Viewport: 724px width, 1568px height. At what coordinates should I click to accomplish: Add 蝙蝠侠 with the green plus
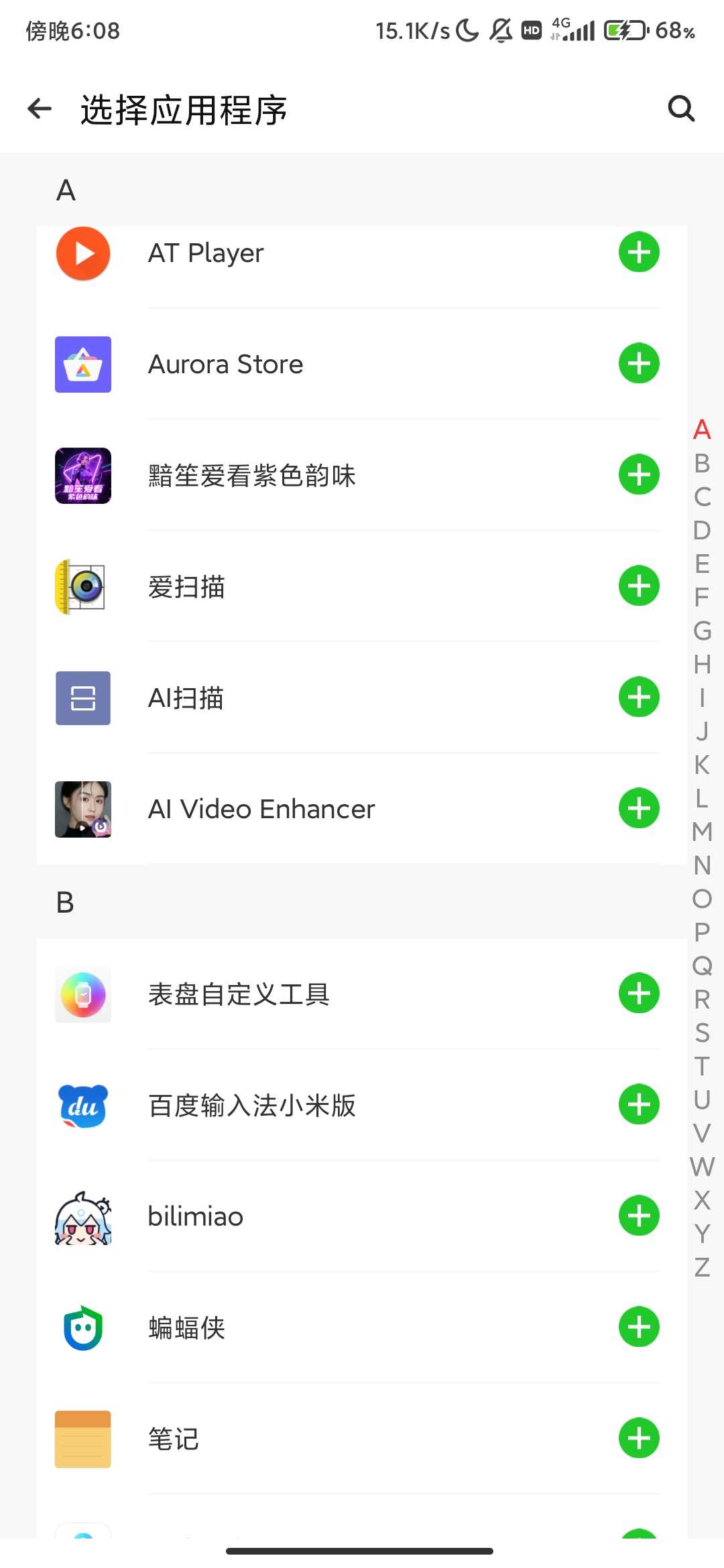639,1327
